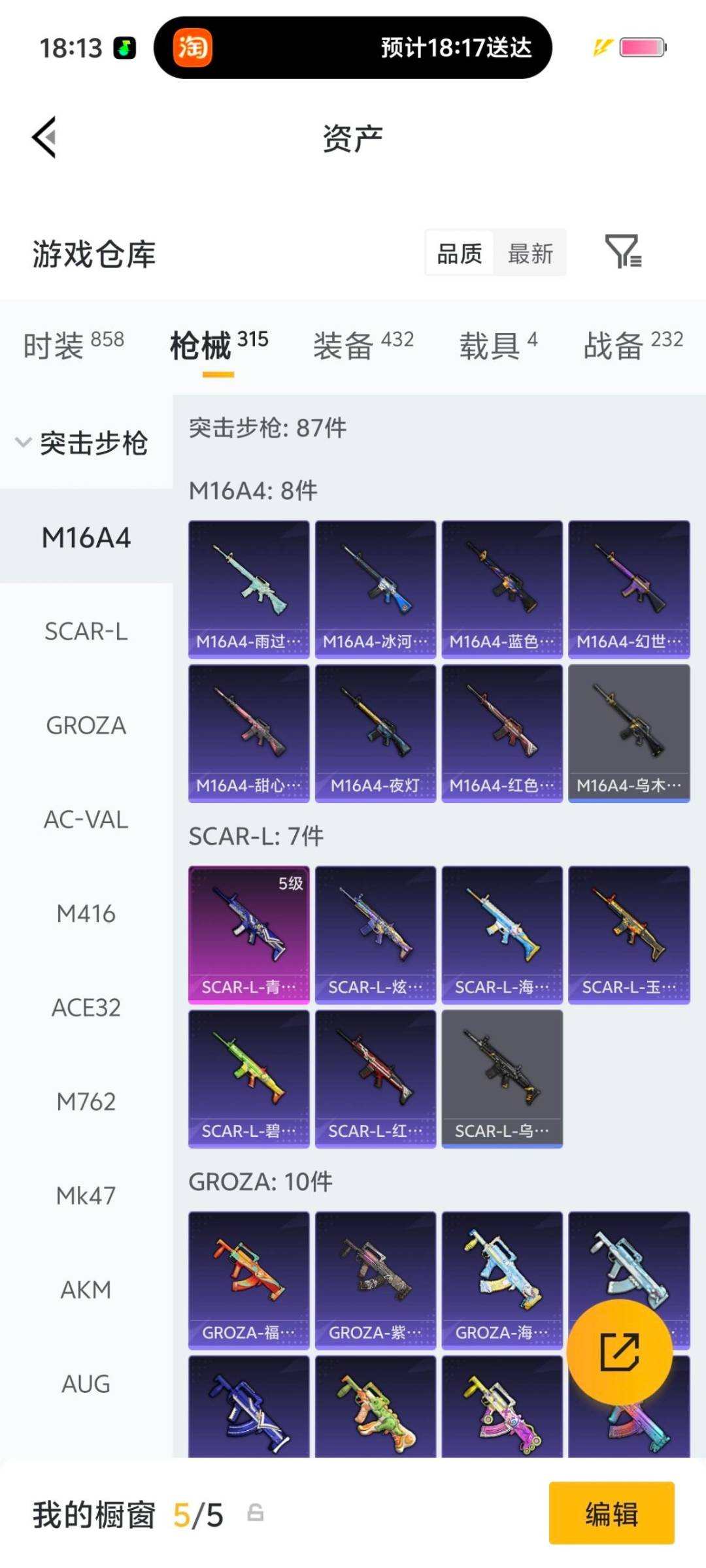Click the back arrow on the 资产 page
This screenshot has height=1568, width=706.
[44, 137]
